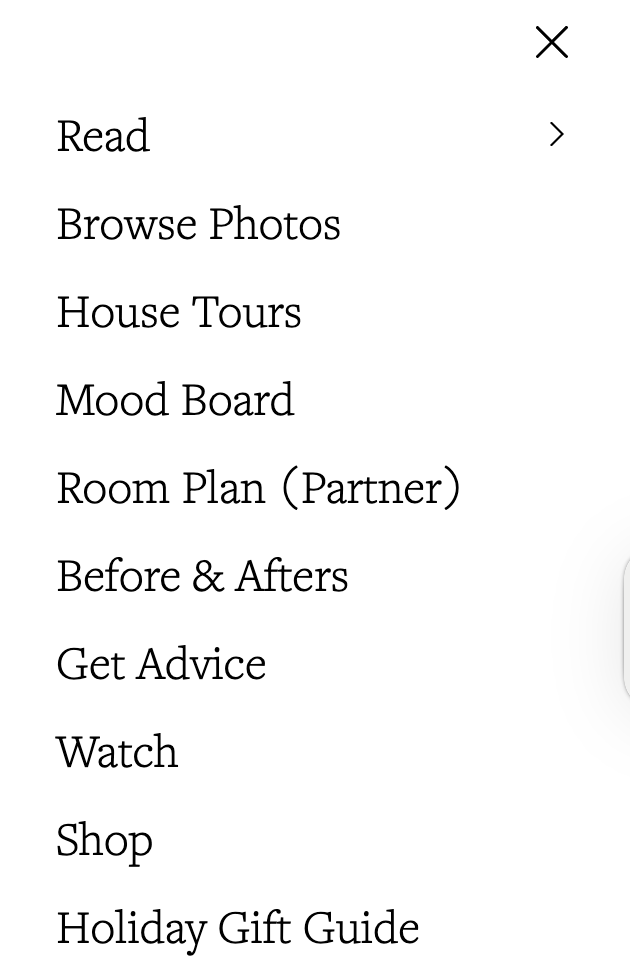This screenshot has width=630, height=960.
Task: Go to House Tours
Action: 179,312
